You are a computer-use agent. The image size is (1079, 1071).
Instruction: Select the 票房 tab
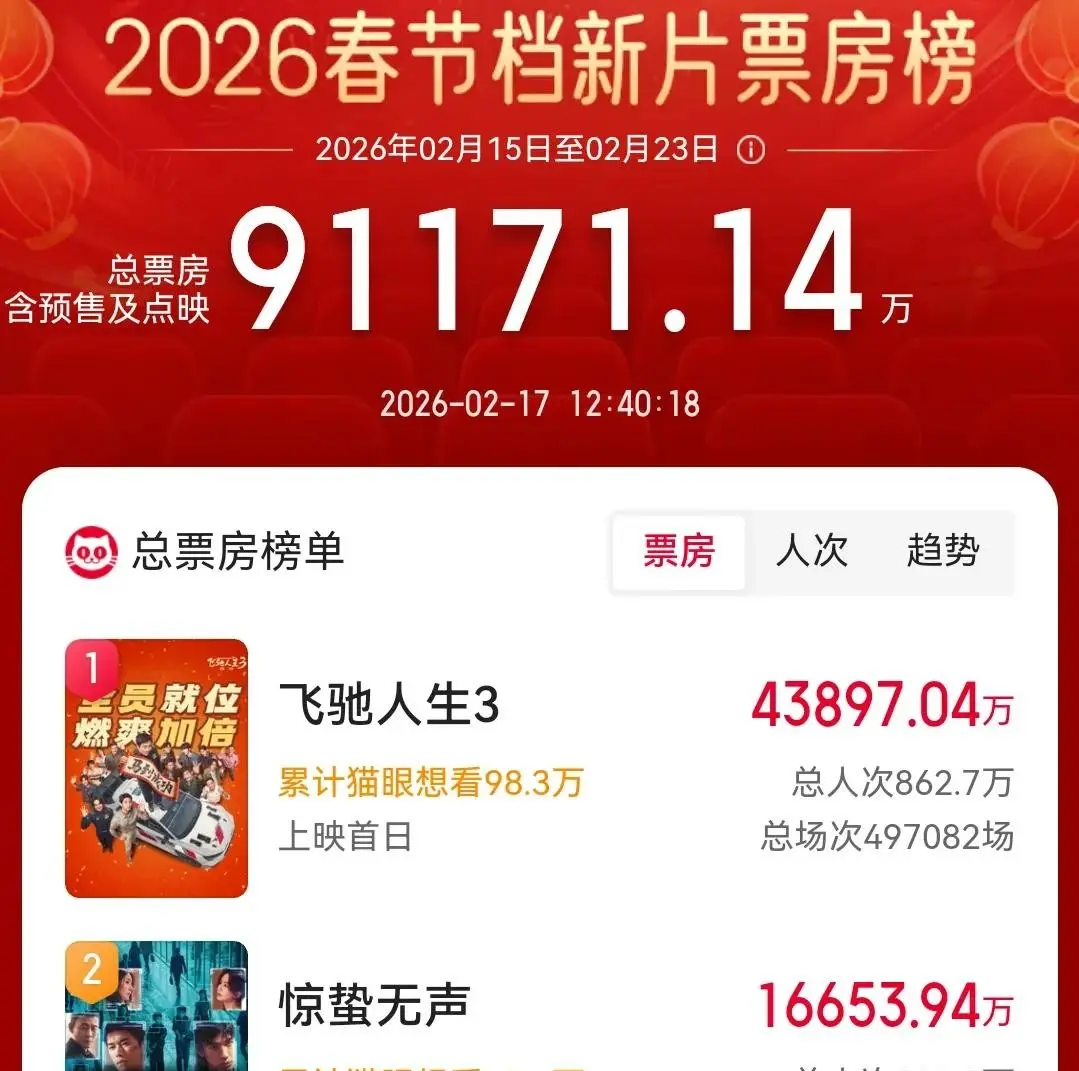tap(679, 552)
